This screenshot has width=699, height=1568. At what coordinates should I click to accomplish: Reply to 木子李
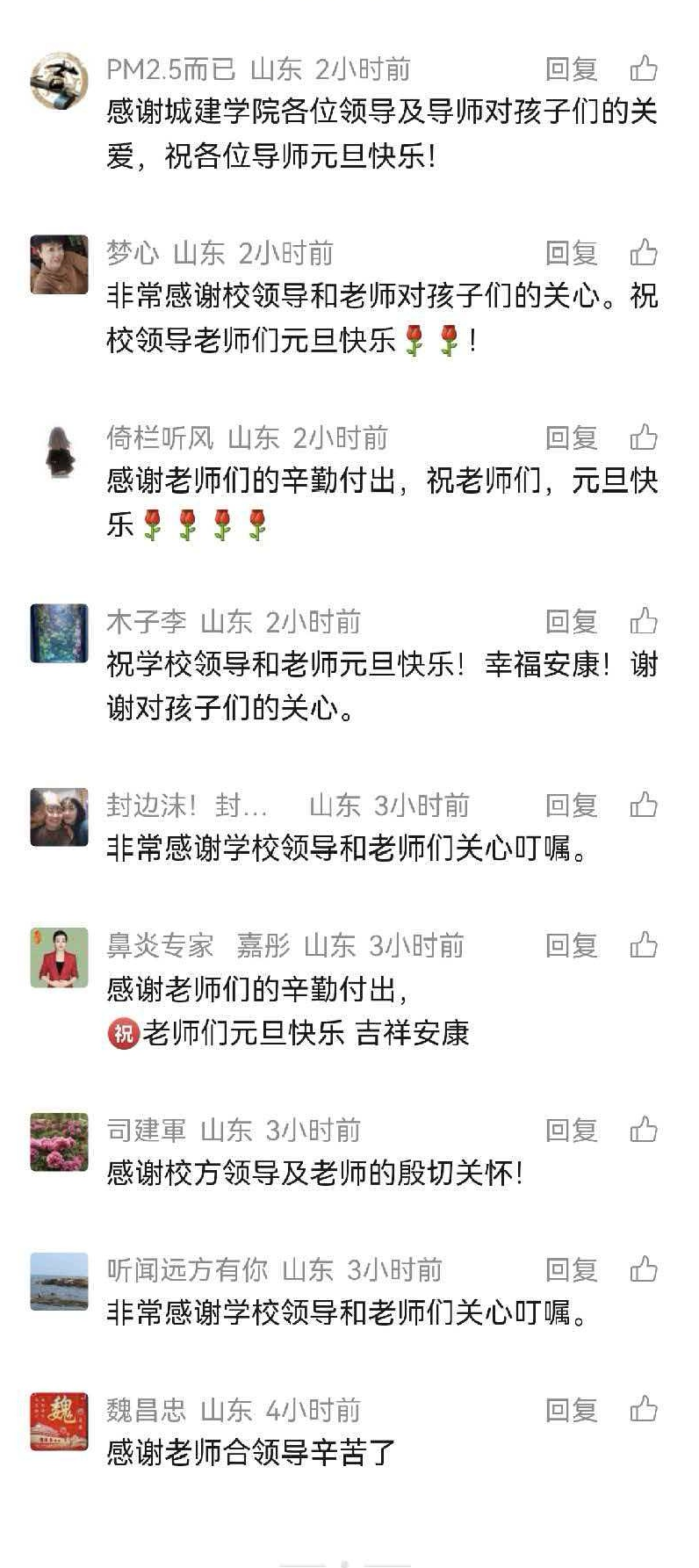pyautogui.click(x=571, y=622)
